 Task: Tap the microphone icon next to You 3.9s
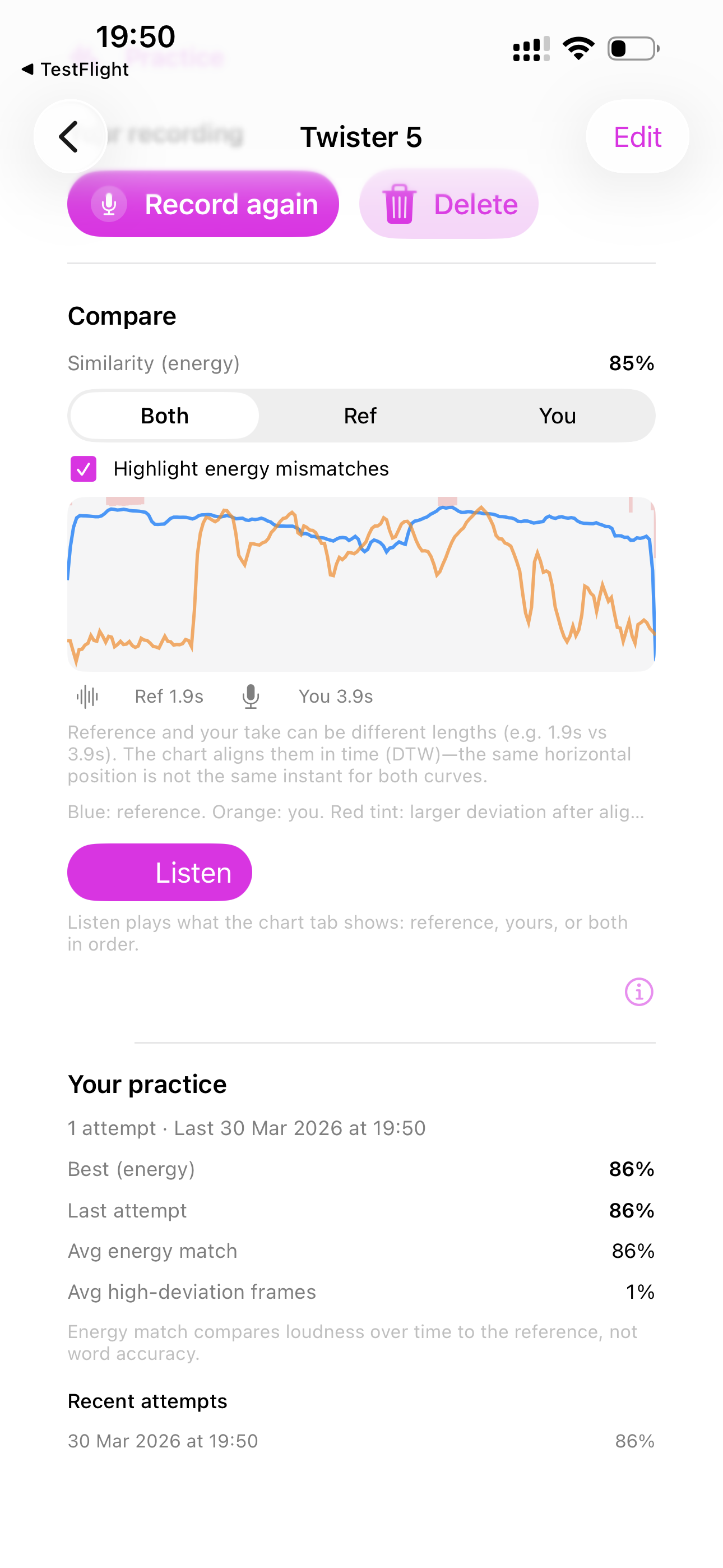(x=250, y=696)
